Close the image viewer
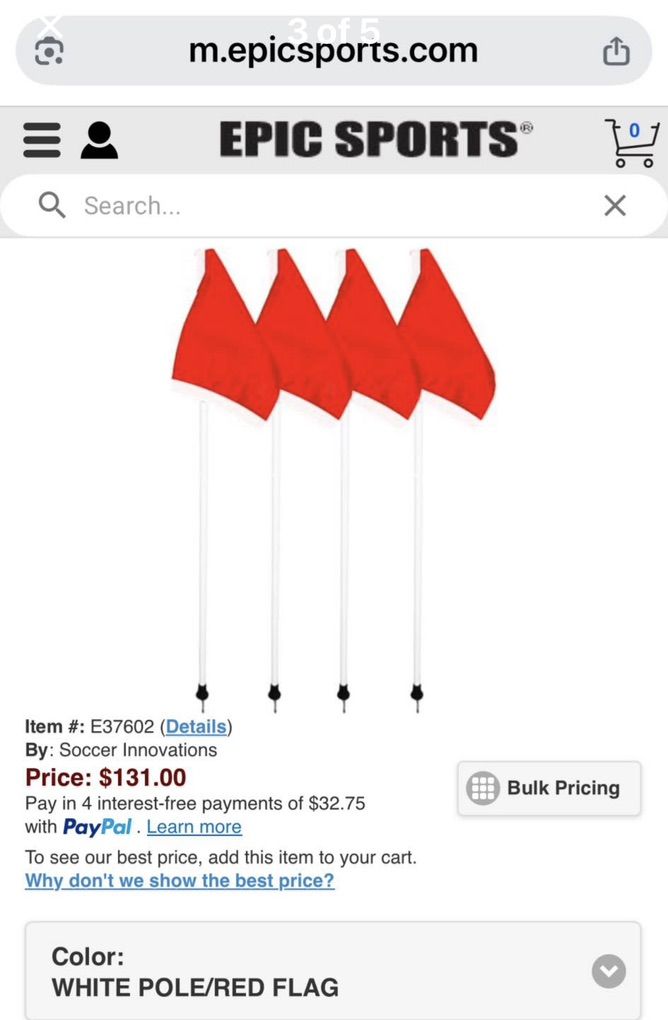Screen dimensions: 668x1020 click(x=52, y=24)
